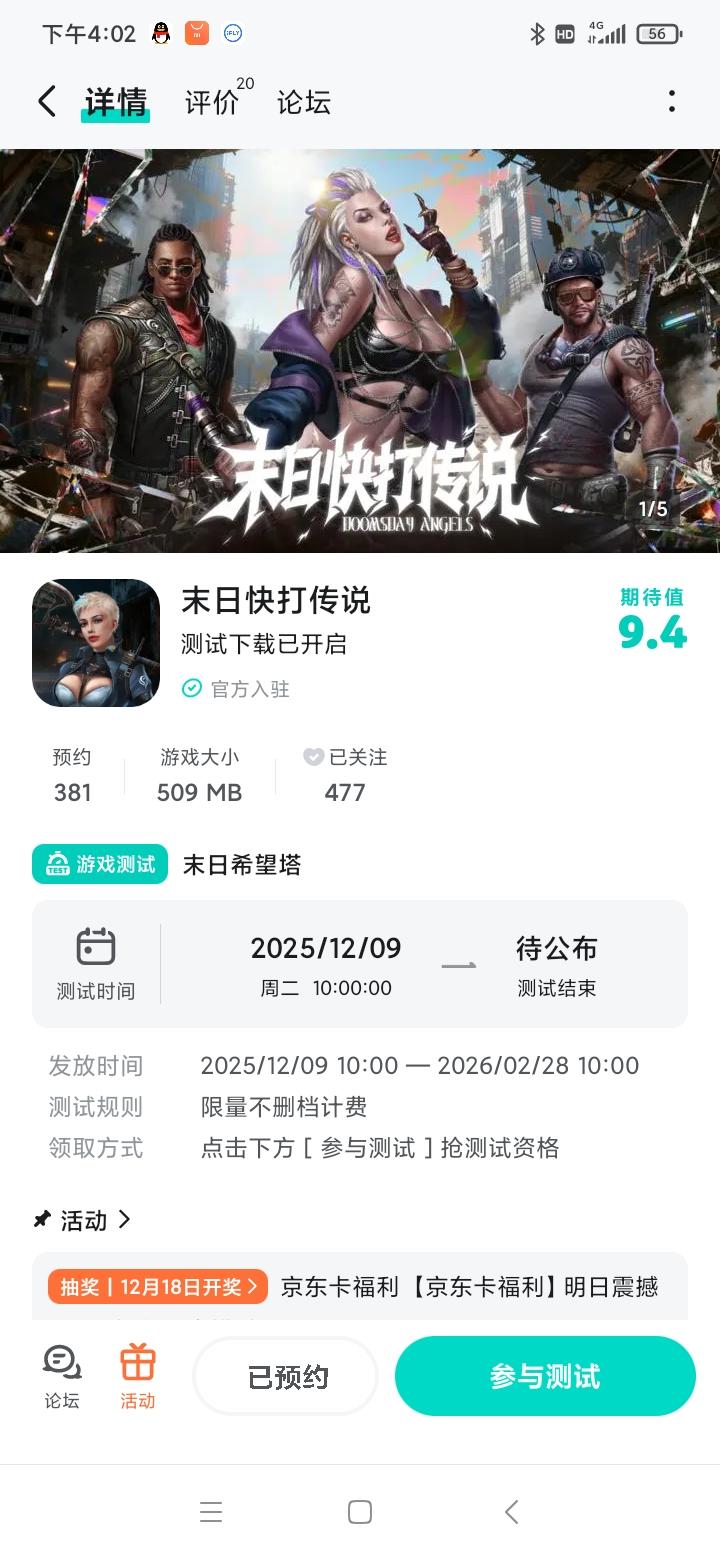Tap the 已预约 button
The width and height of the screenshot is (720, 1560).
[286, 1376]
